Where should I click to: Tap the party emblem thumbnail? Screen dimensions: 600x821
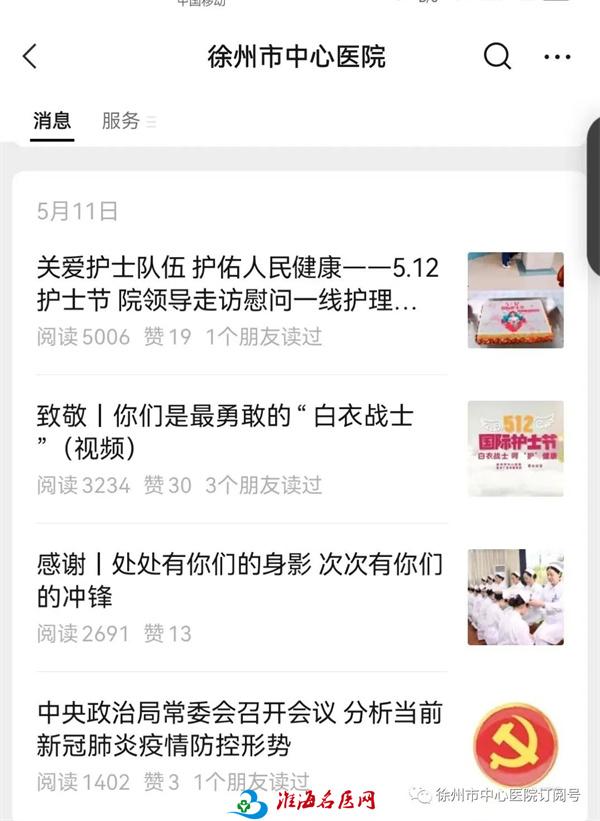515,745
